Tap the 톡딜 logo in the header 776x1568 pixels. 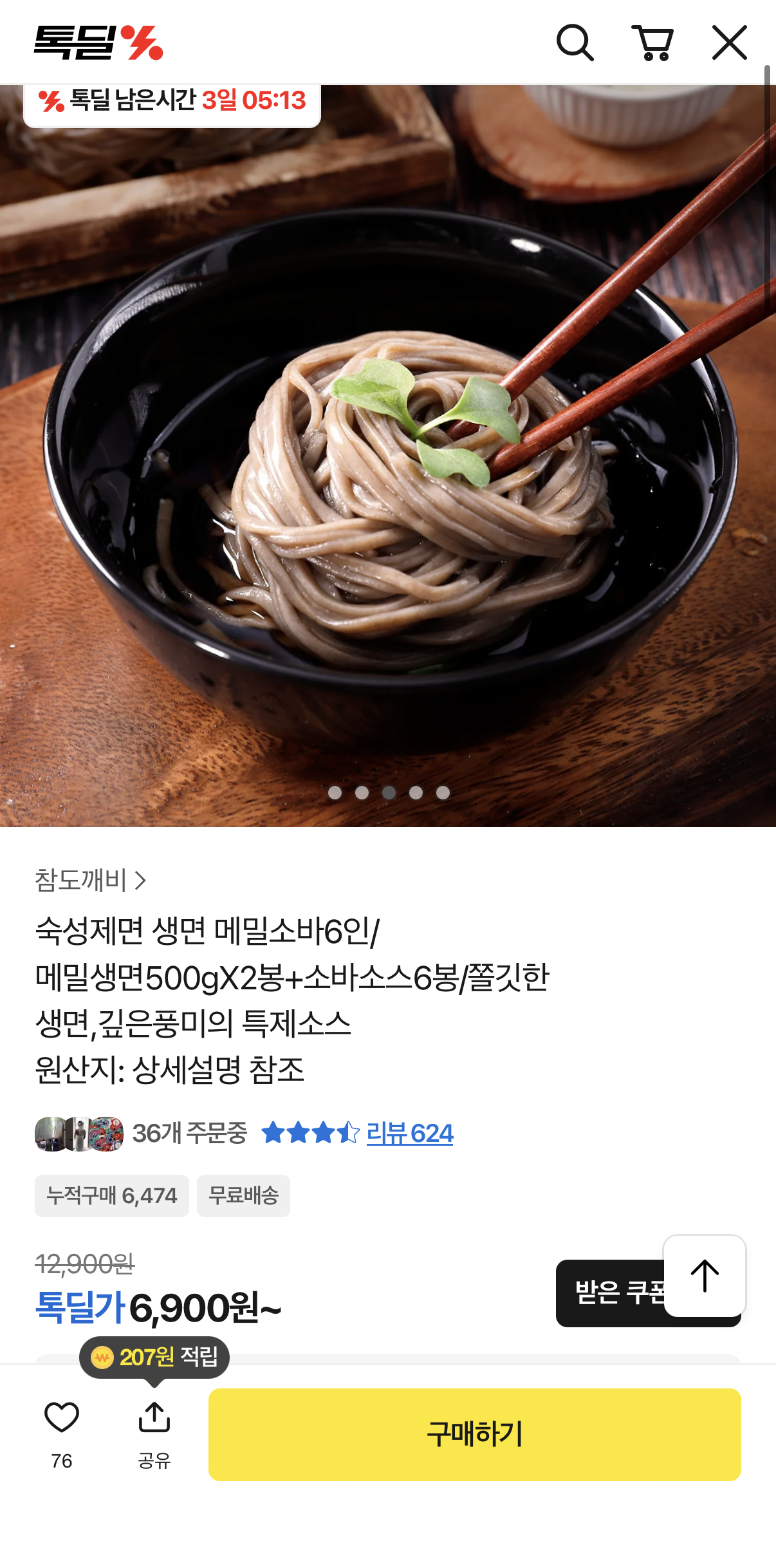click(x=98, y=43)
